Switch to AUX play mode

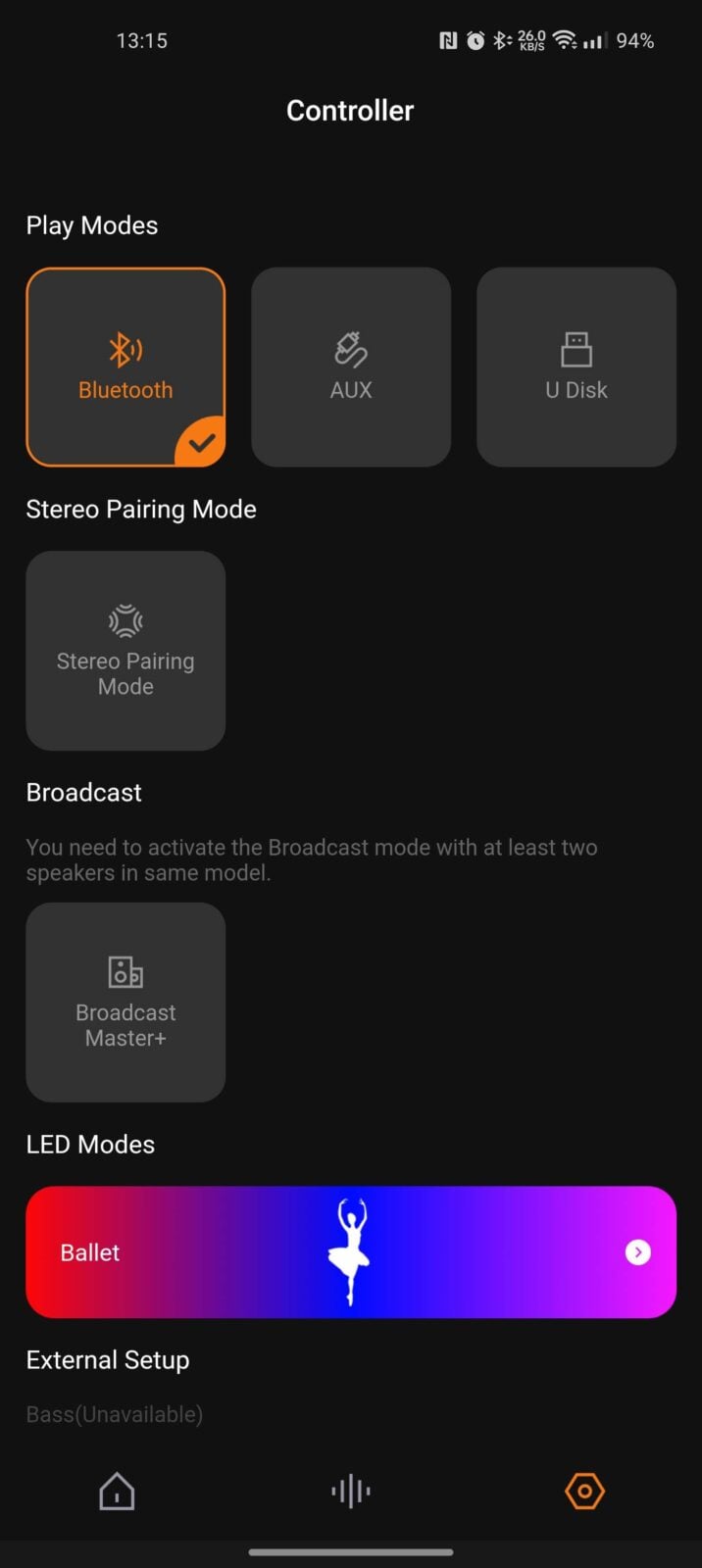(x=351, y=367)
